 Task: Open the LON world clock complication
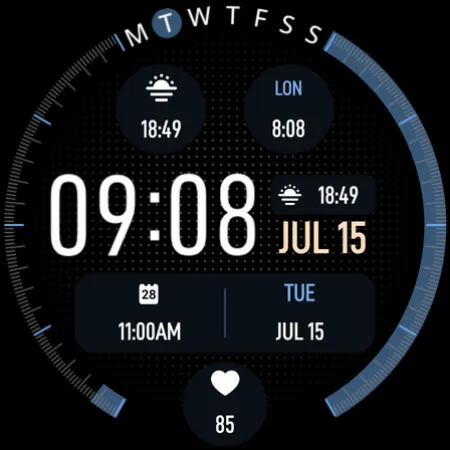click(289, 109)
